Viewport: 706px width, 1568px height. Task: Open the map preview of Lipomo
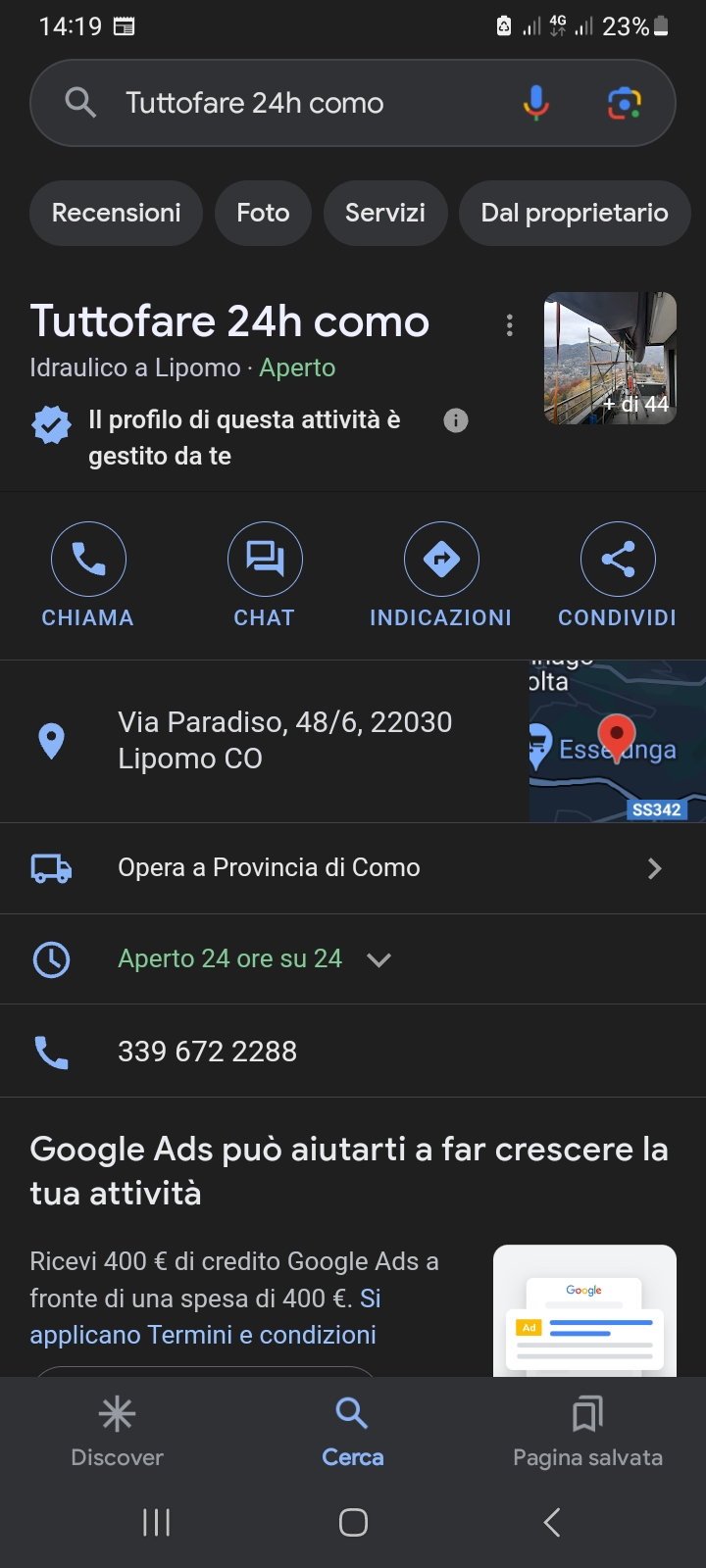click(x=617, y=741)
